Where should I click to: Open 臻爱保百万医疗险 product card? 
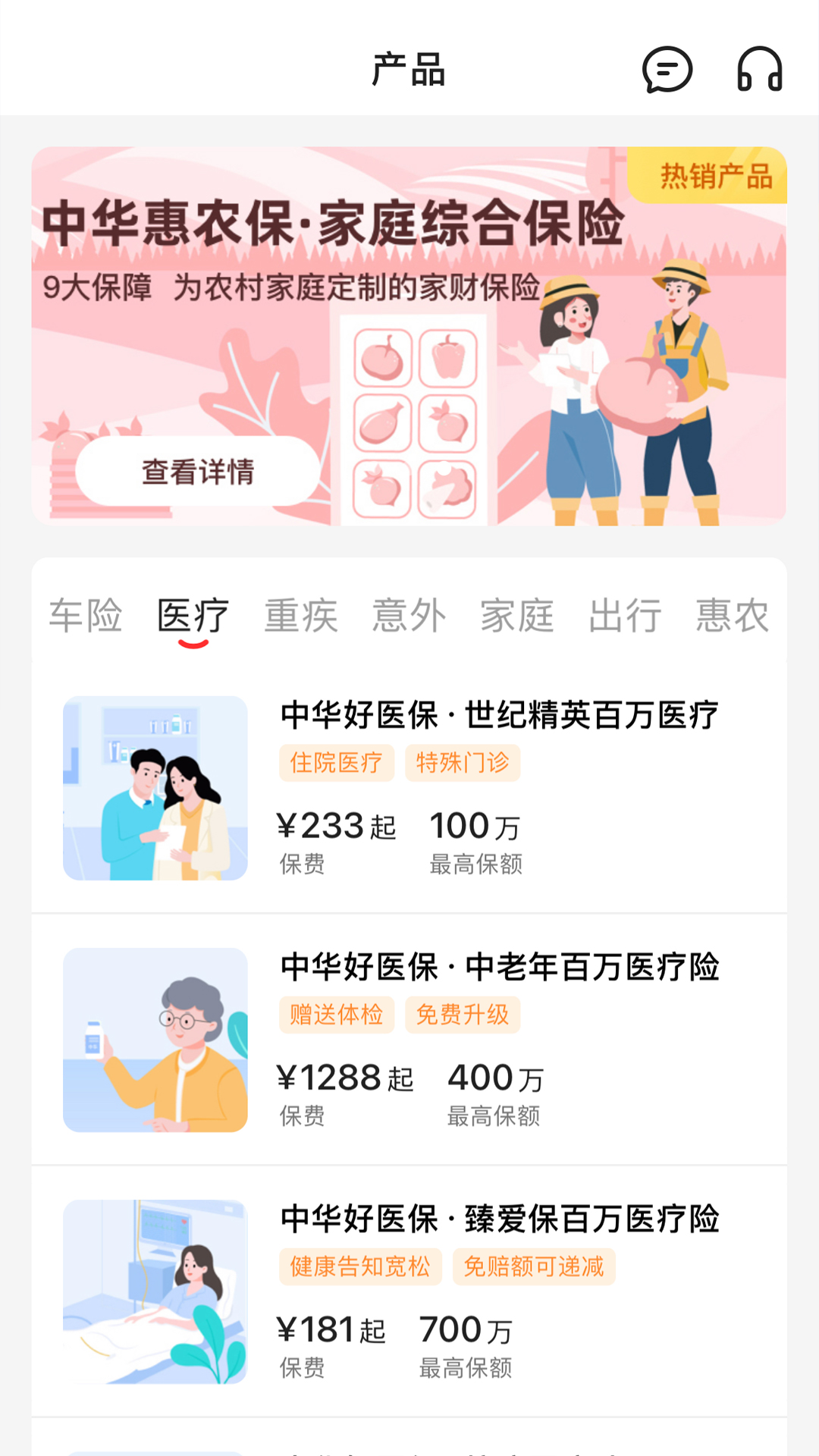499,1219
